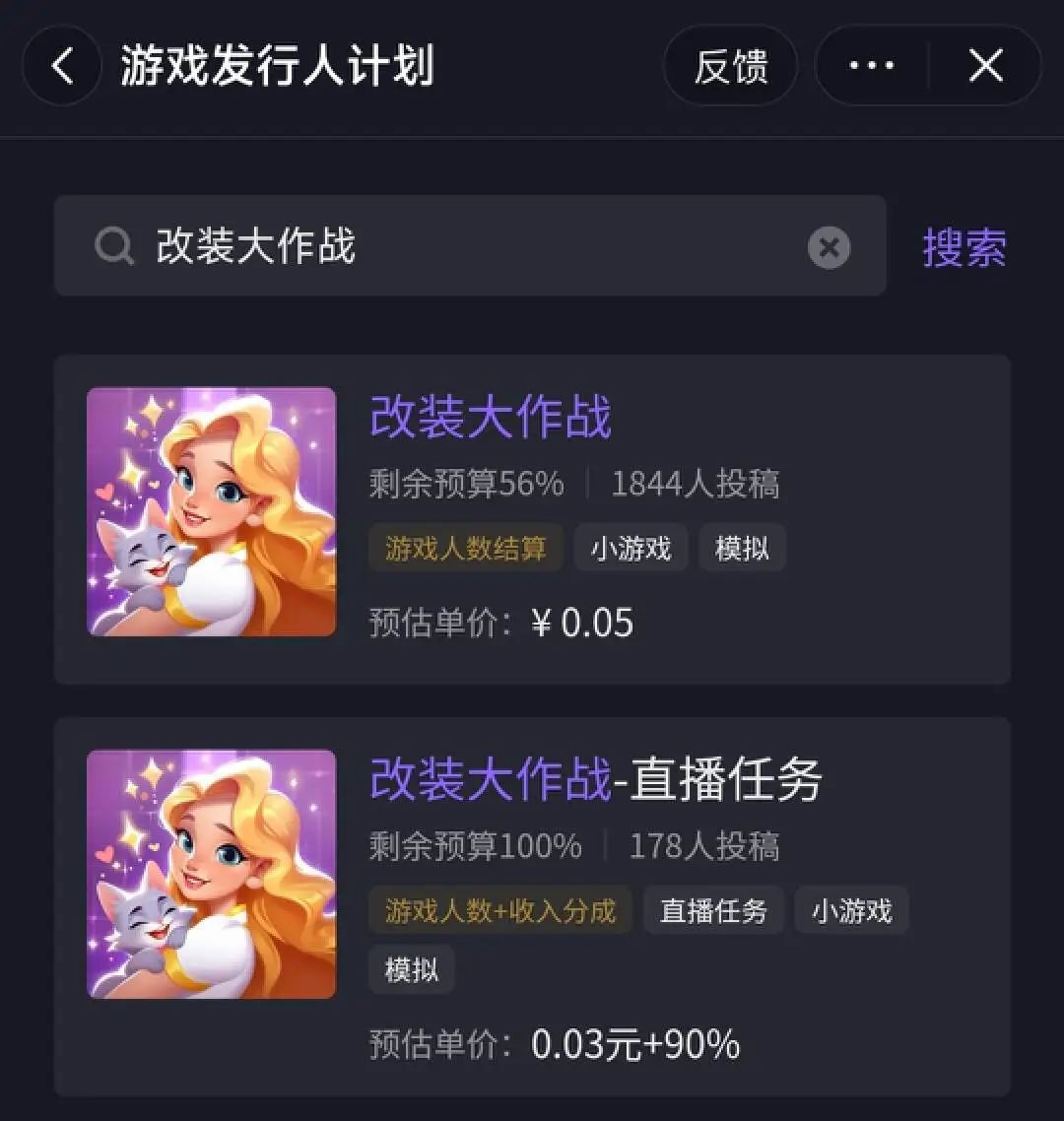Open the 改装大作战-直播任务 card
The height and width of the screenshot is (1121, 1064).
[x=532, y=906]
